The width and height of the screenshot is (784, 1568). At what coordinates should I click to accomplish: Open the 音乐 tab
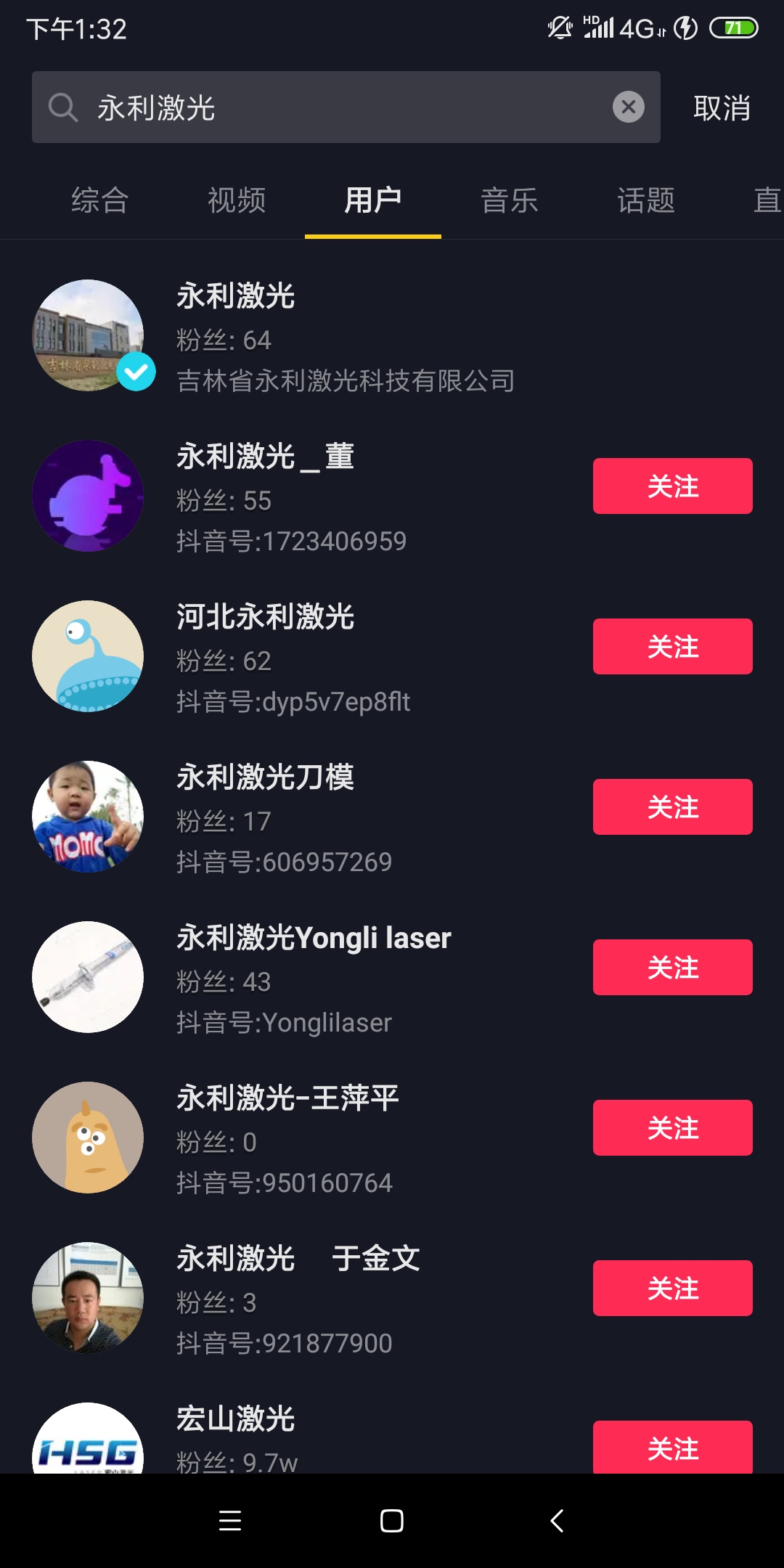click(x=510, y=200)
